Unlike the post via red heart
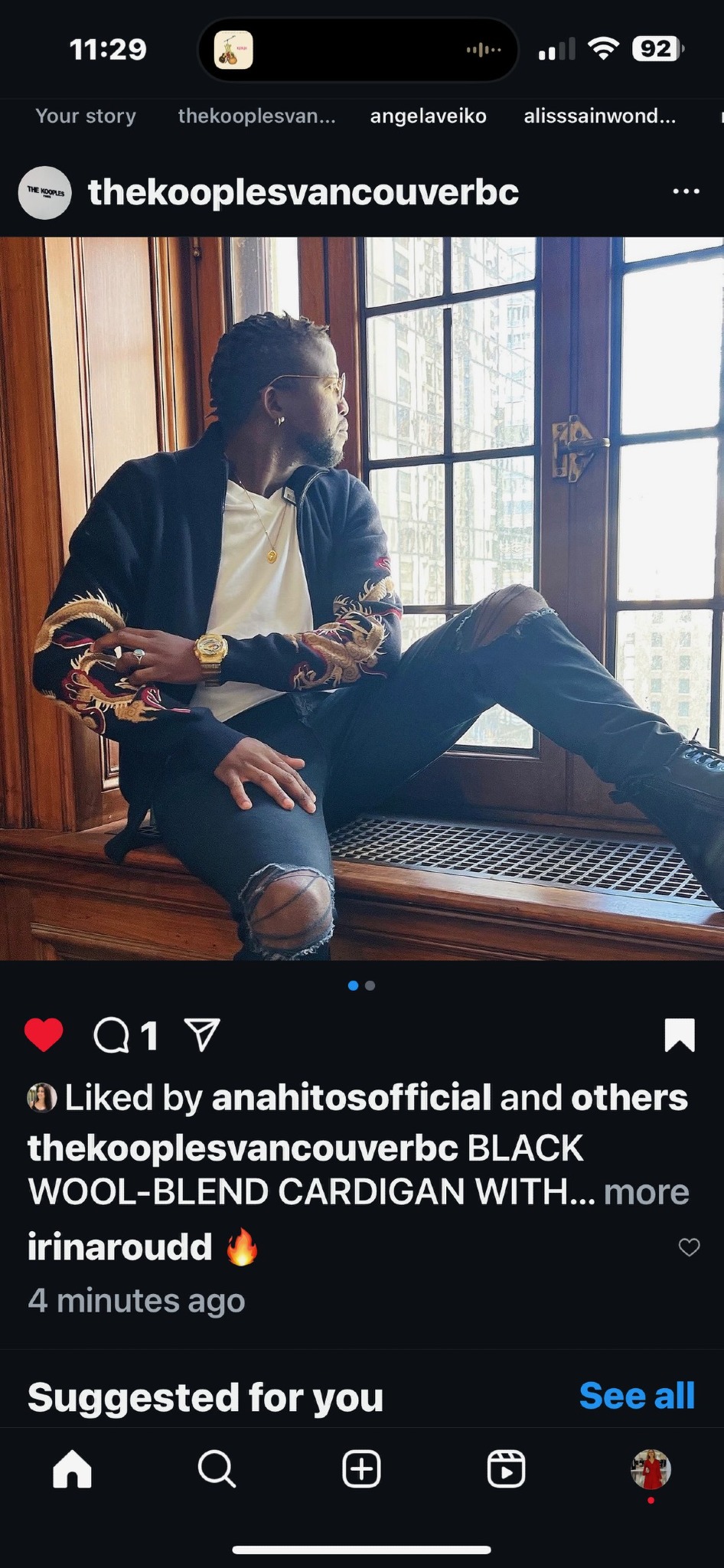This screenshot has height=1568, width=724. pyautogui.click(x=44, y=1035)
